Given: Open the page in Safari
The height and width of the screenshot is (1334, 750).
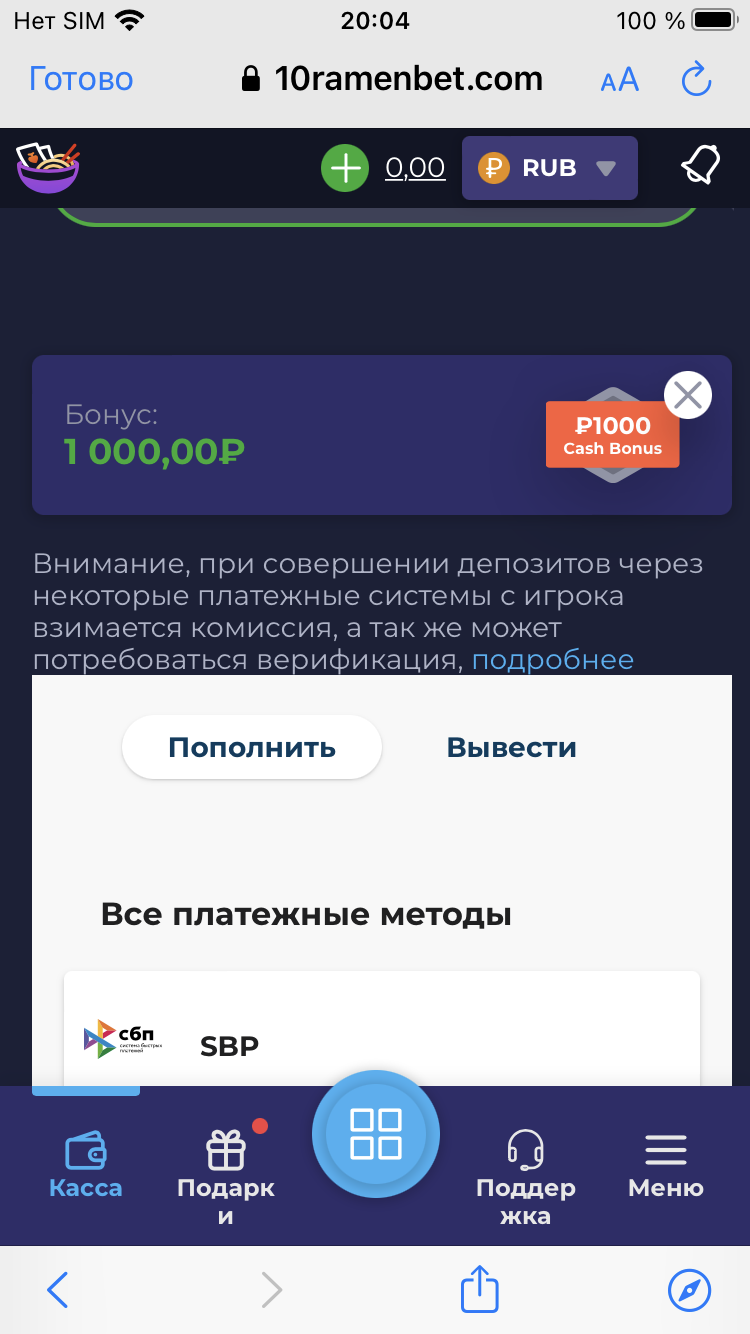Looking at the screenshot, I should (689, 1290).
